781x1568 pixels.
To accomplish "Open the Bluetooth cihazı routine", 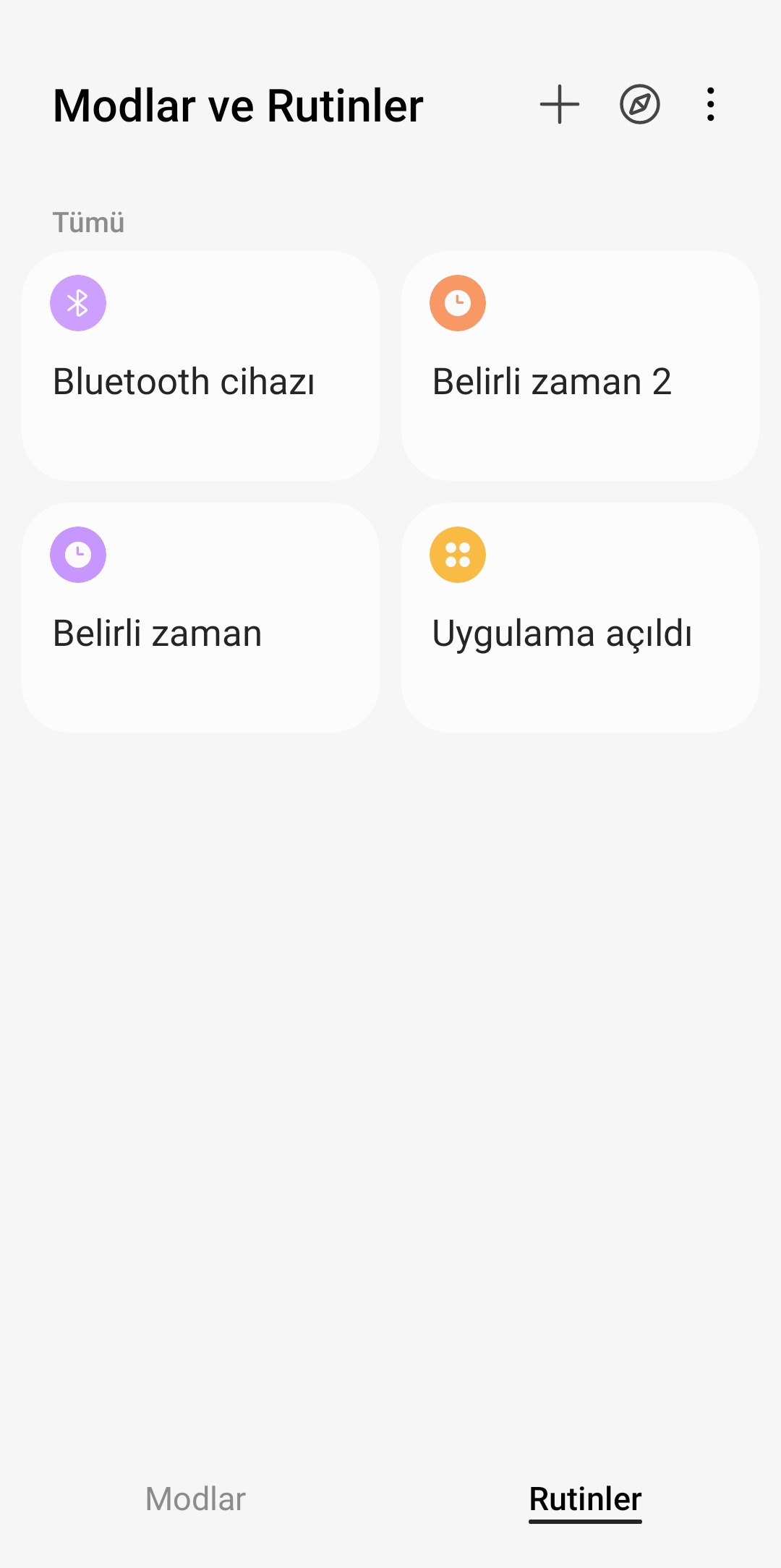I will (201, 366).
